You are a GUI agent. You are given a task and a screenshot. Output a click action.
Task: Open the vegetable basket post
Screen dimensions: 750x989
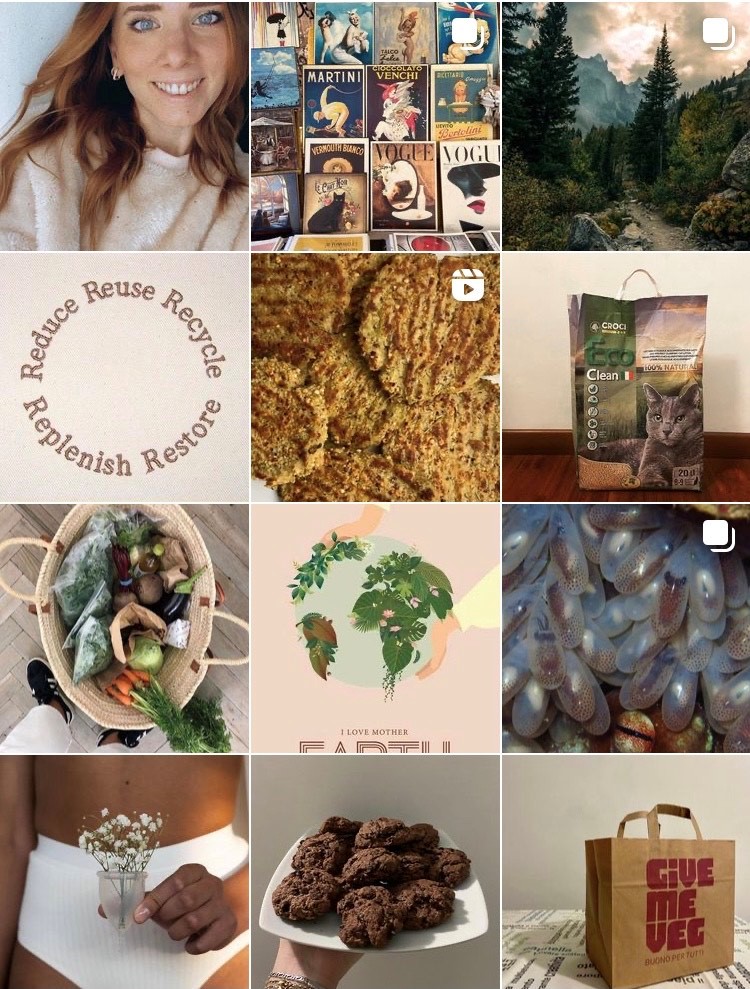click(124, 628)
